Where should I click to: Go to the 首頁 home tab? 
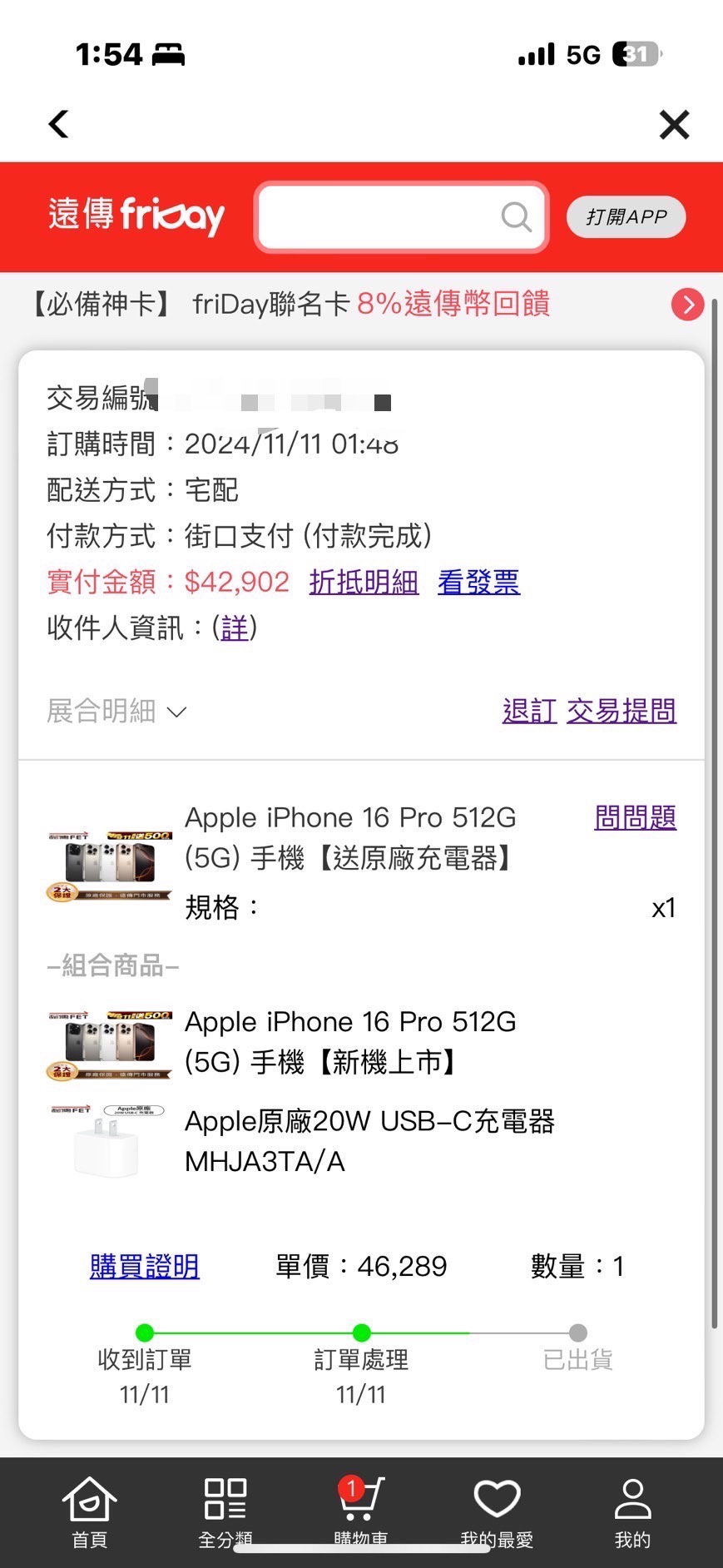point(90,1512)
